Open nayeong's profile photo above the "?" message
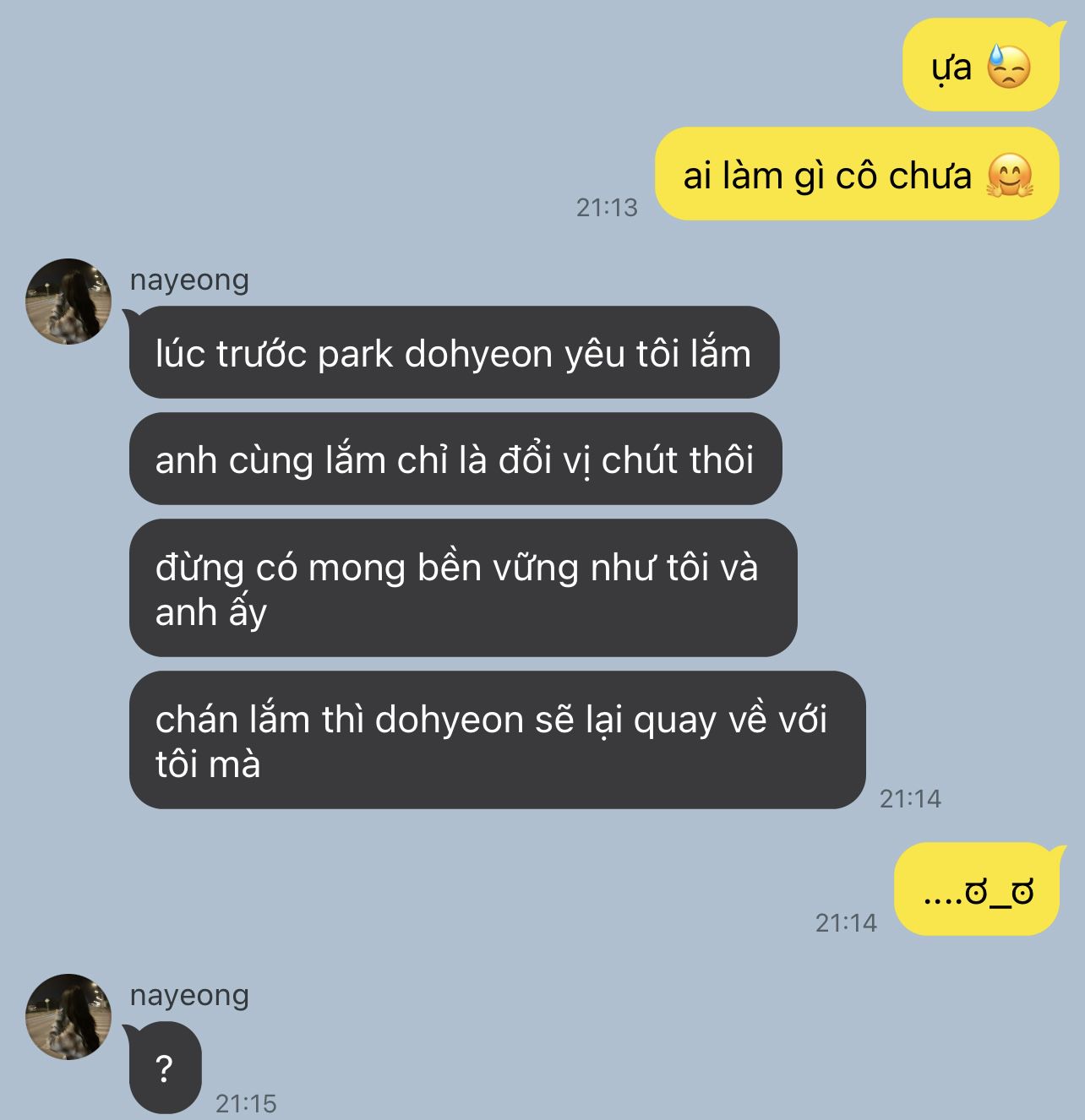The height and width of the screenshot is (1120, 1085). [68, 1016]
